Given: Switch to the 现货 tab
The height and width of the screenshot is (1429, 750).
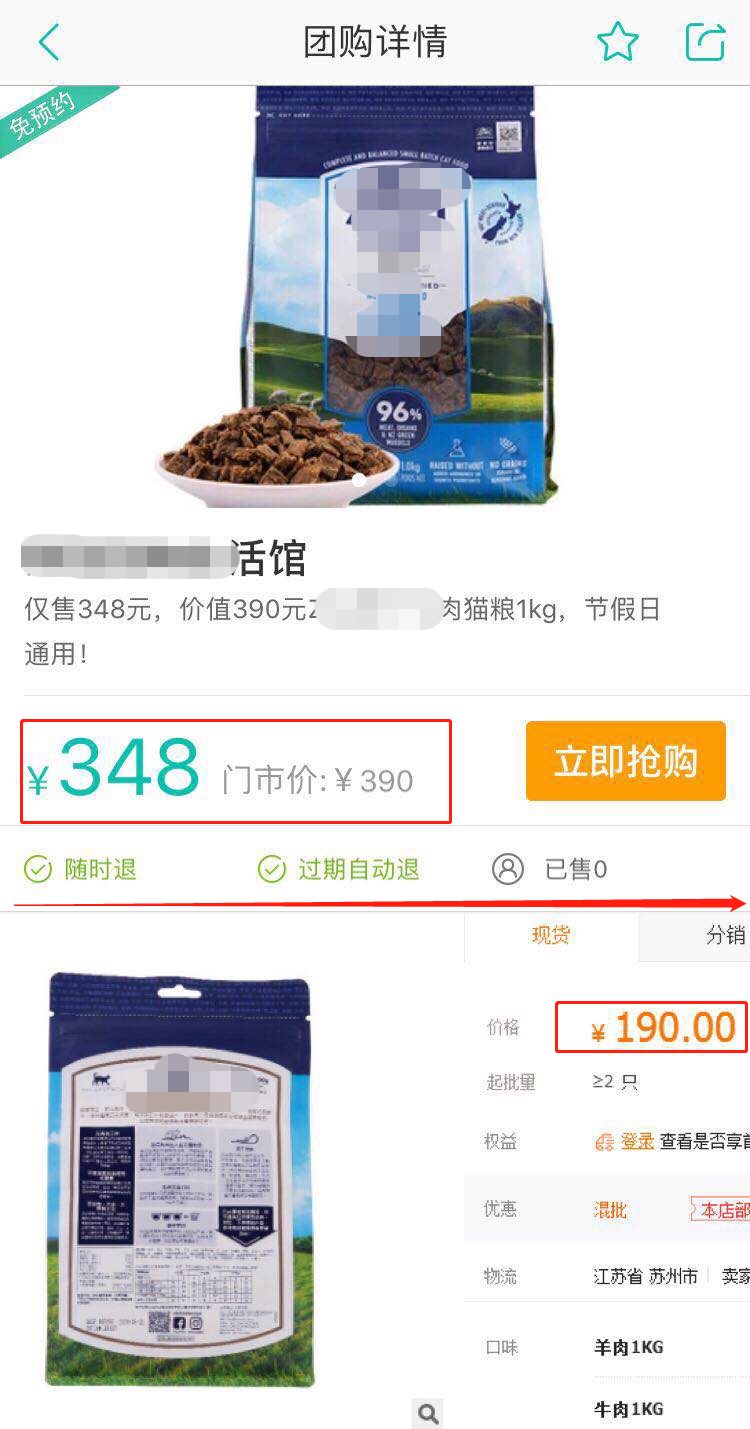Looking at the screenshot, I should pyautogui.click(x=551, y=936).
